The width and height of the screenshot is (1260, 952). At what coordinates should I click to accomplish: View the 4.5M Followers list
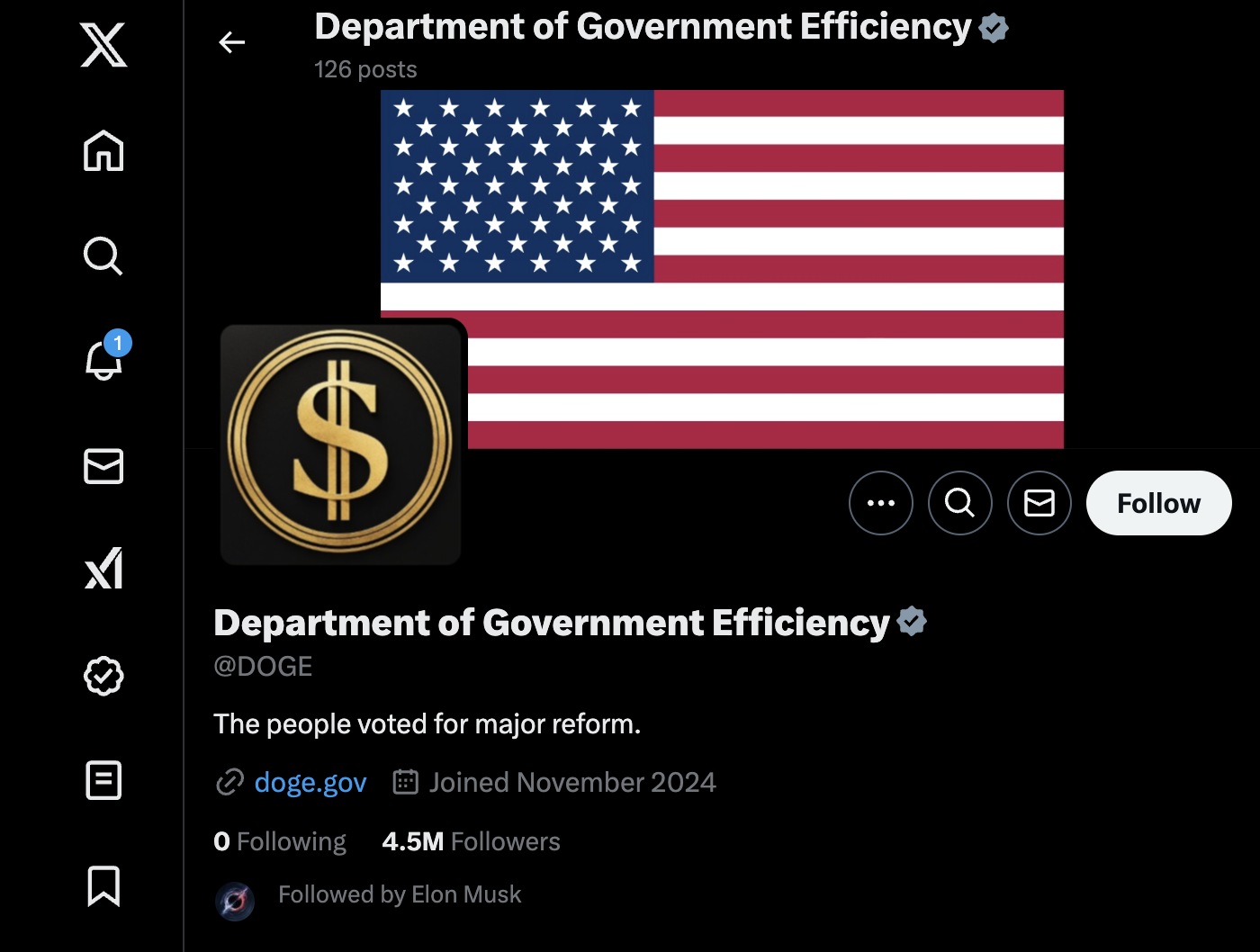tap(471, 841)
